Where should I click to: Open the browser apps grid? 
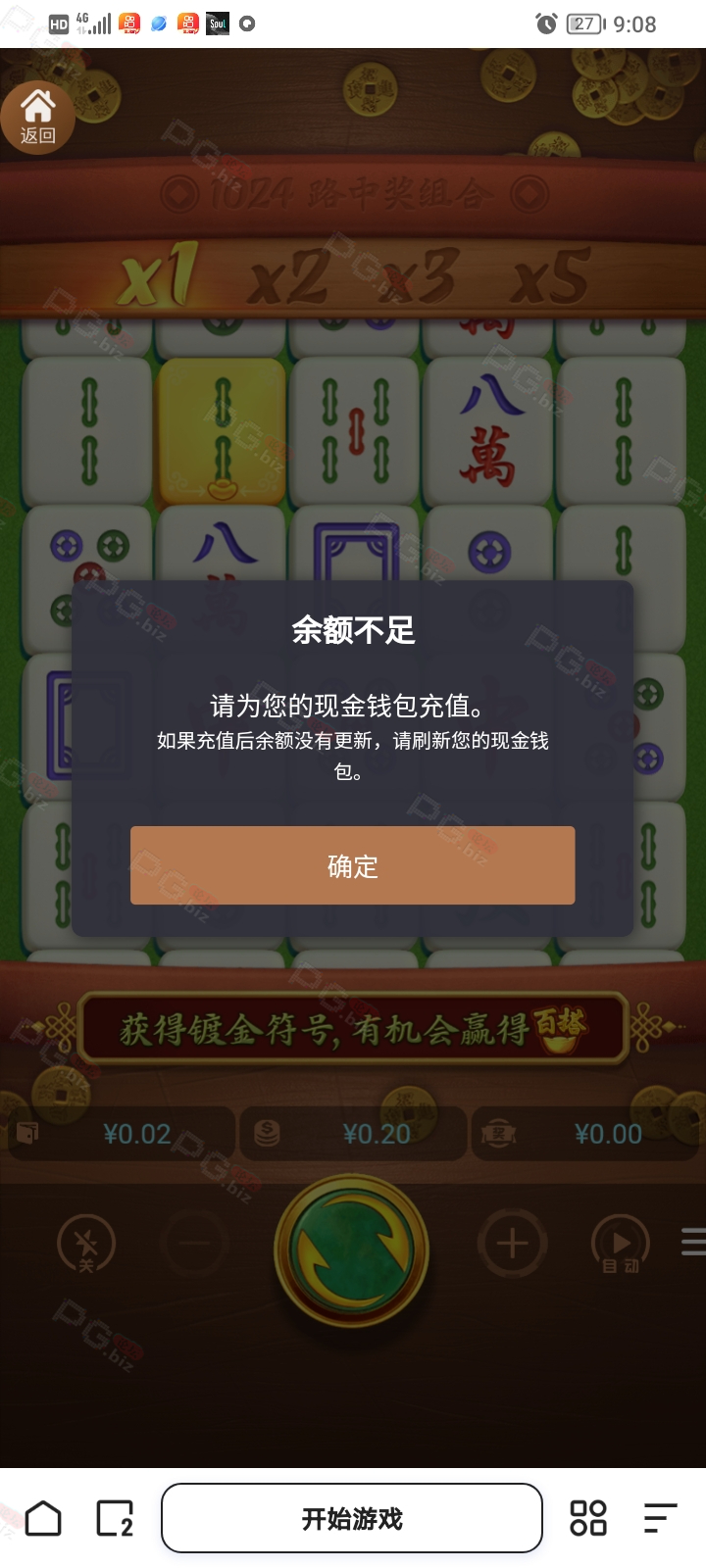[x=588, y=1518]
